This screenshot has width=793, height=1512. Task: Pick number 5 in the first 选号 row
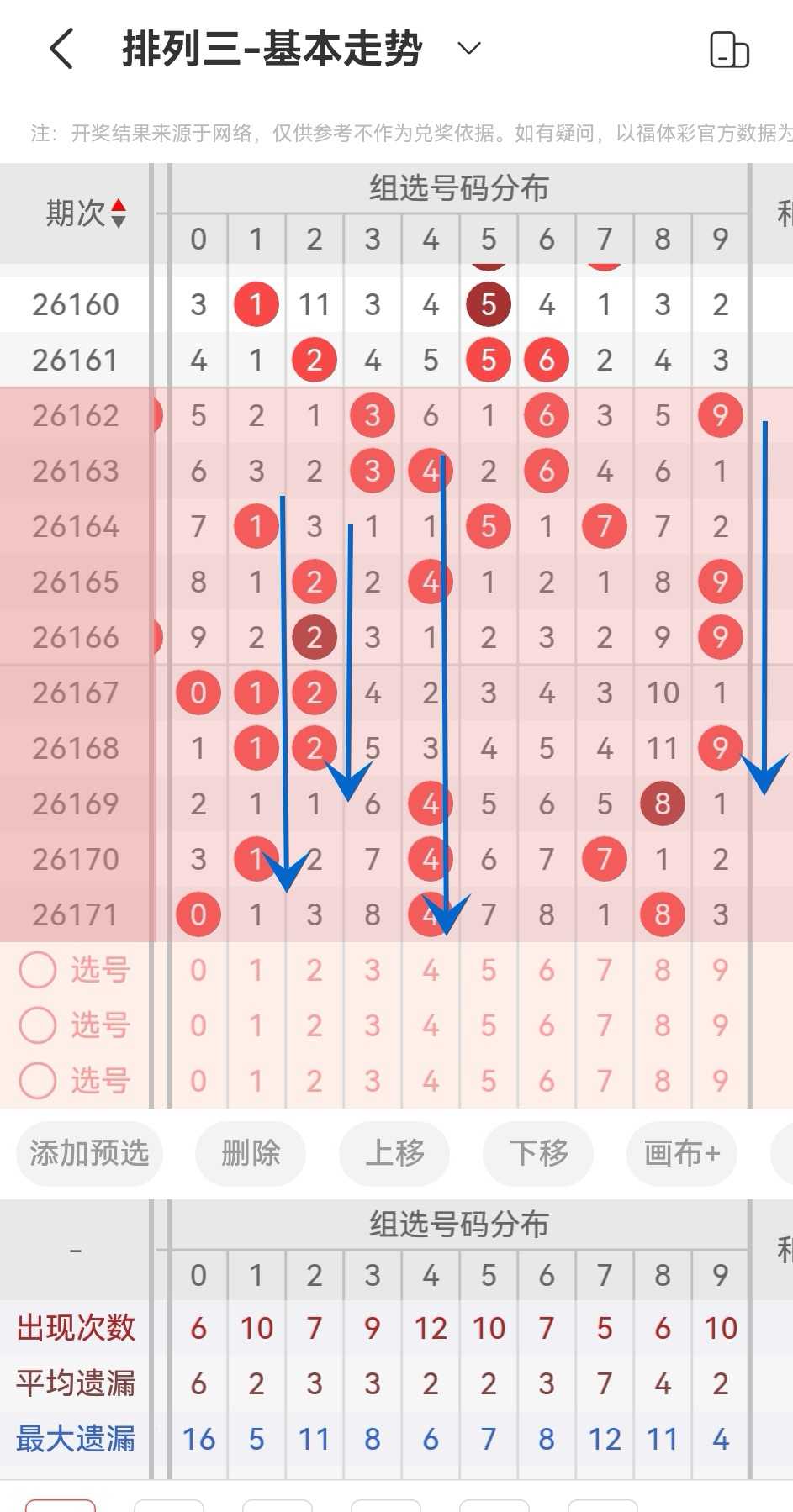point(489,971)
